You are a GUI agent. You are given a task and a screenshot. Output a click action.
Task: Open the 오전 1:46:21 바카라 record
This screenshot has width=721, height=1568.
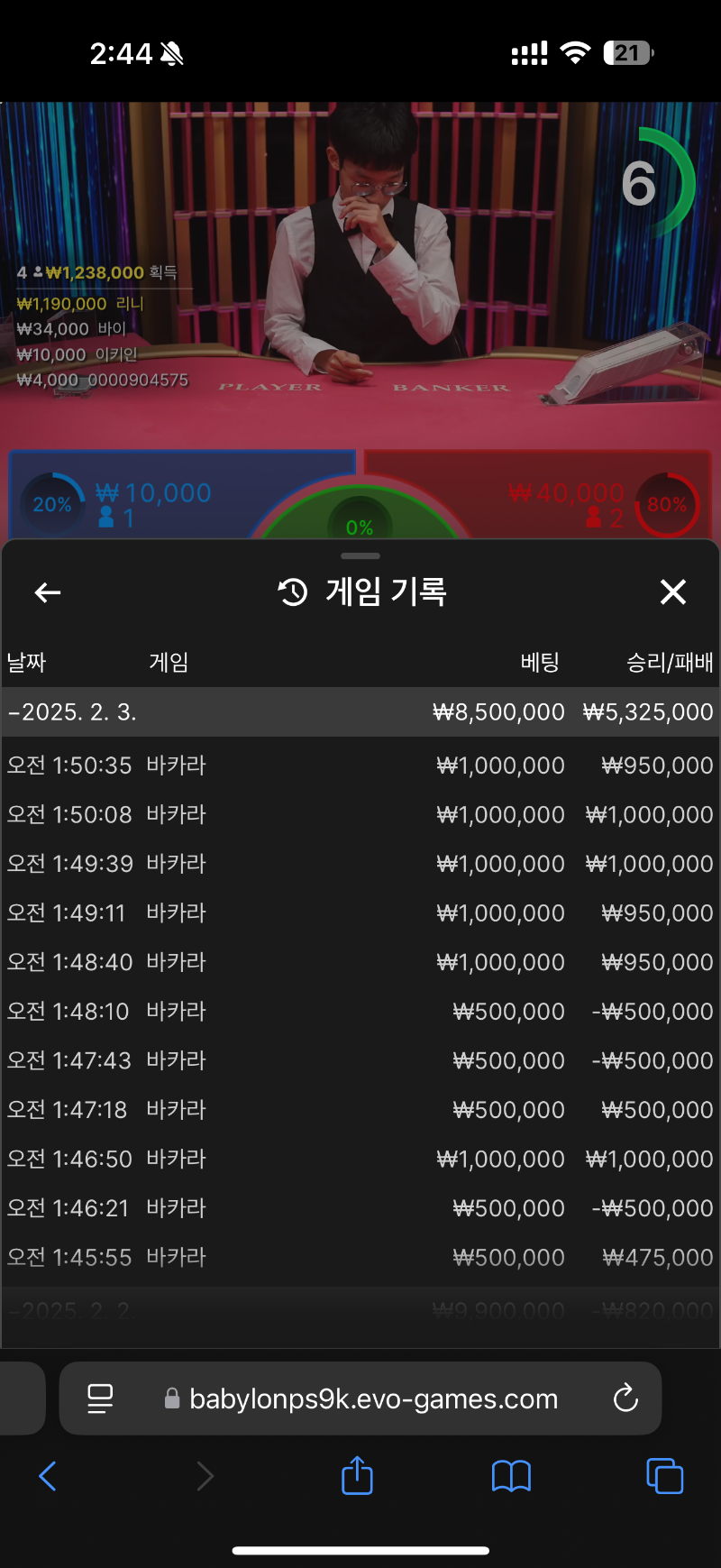pos(360,1208)
